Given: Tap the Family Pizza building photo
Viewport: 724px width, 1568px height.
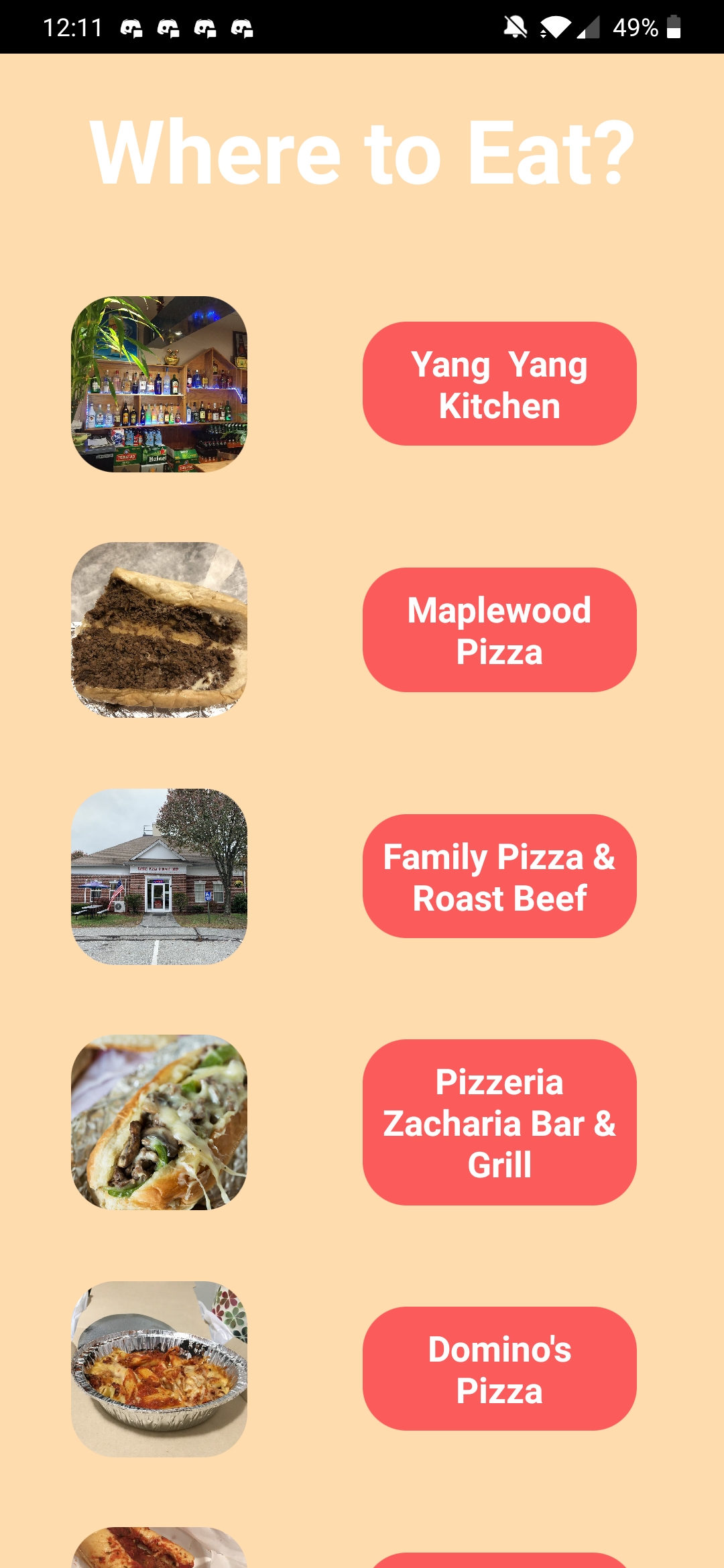Looking at the screenshot, I should (159, 876).
